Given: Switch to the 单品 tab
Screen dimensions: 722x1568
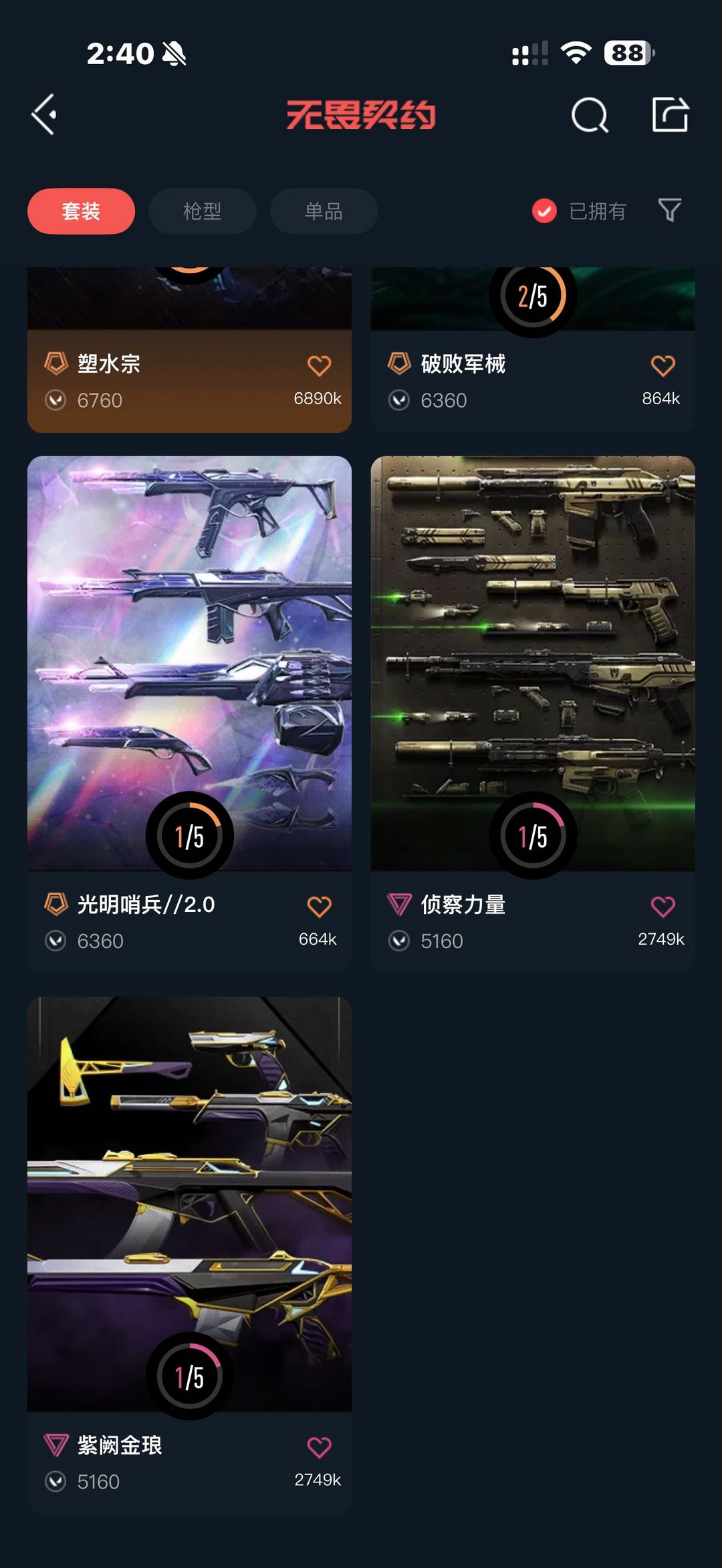Looking at the screenshot, I should [324, 211].
